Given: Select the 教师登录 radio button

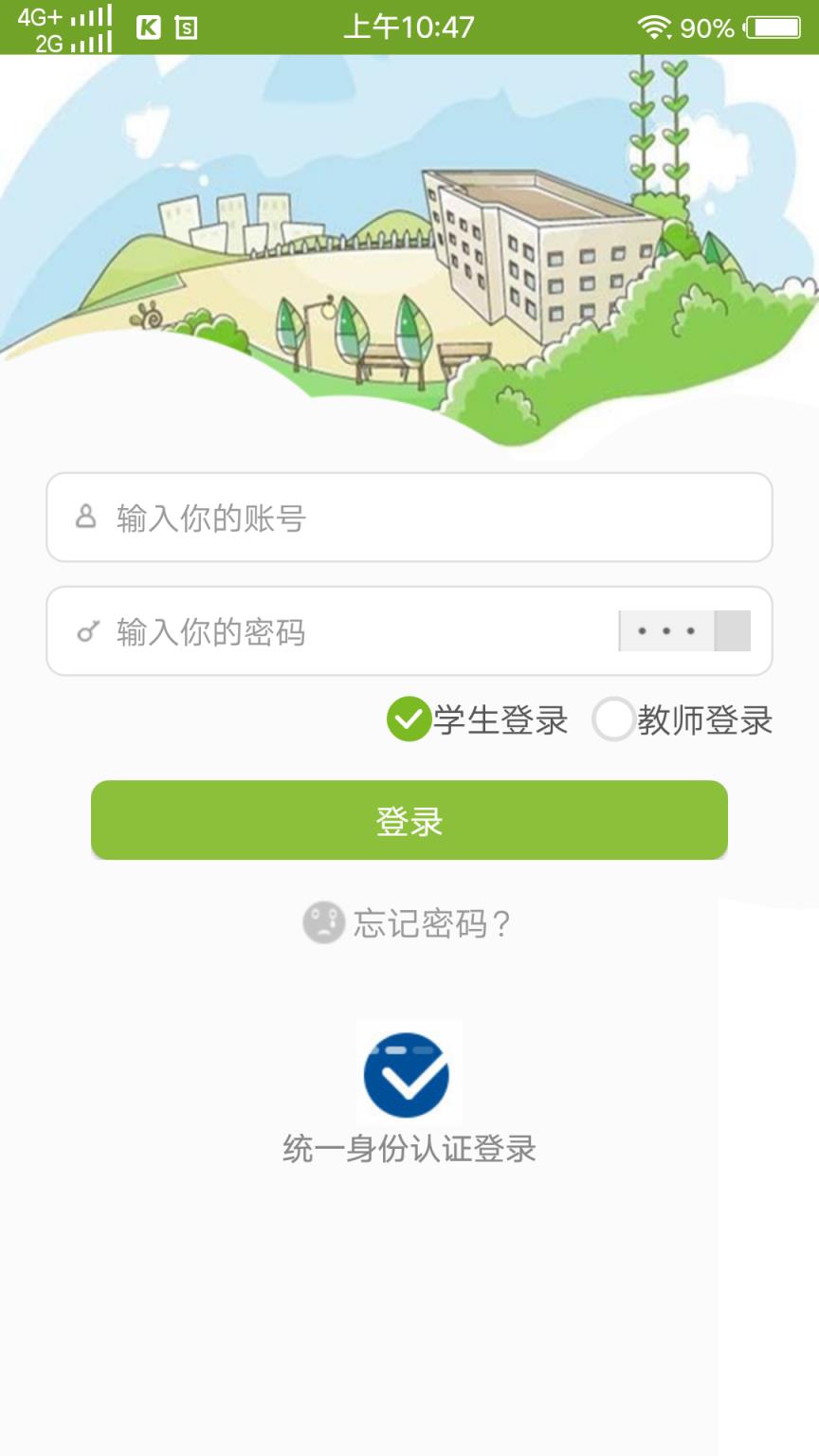Looking at the screenshot, I should pyautogui.click(x=614, y=721).
